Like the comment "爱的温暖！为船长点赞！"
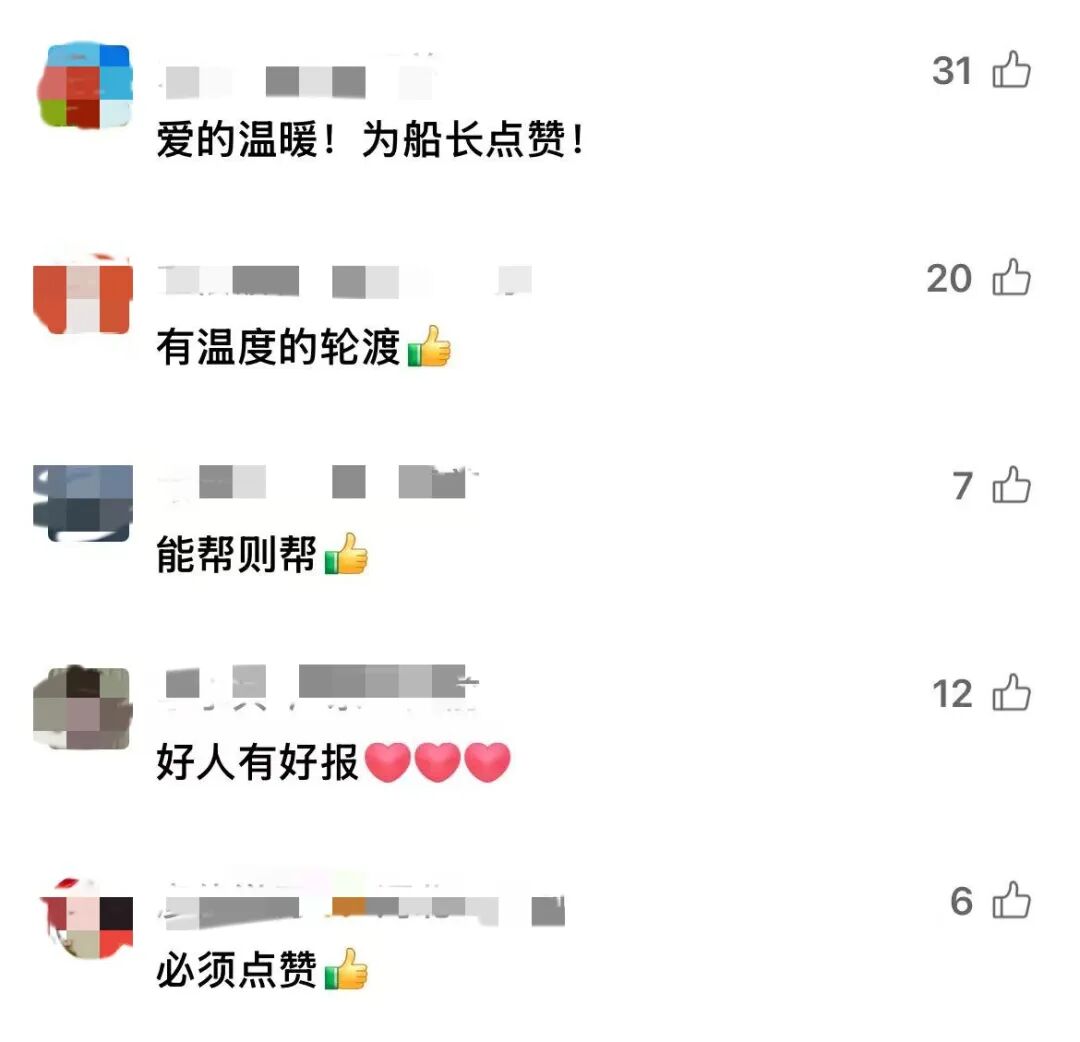Viewport: 1080px width, 1042px height. click(x=1011, y=71)
